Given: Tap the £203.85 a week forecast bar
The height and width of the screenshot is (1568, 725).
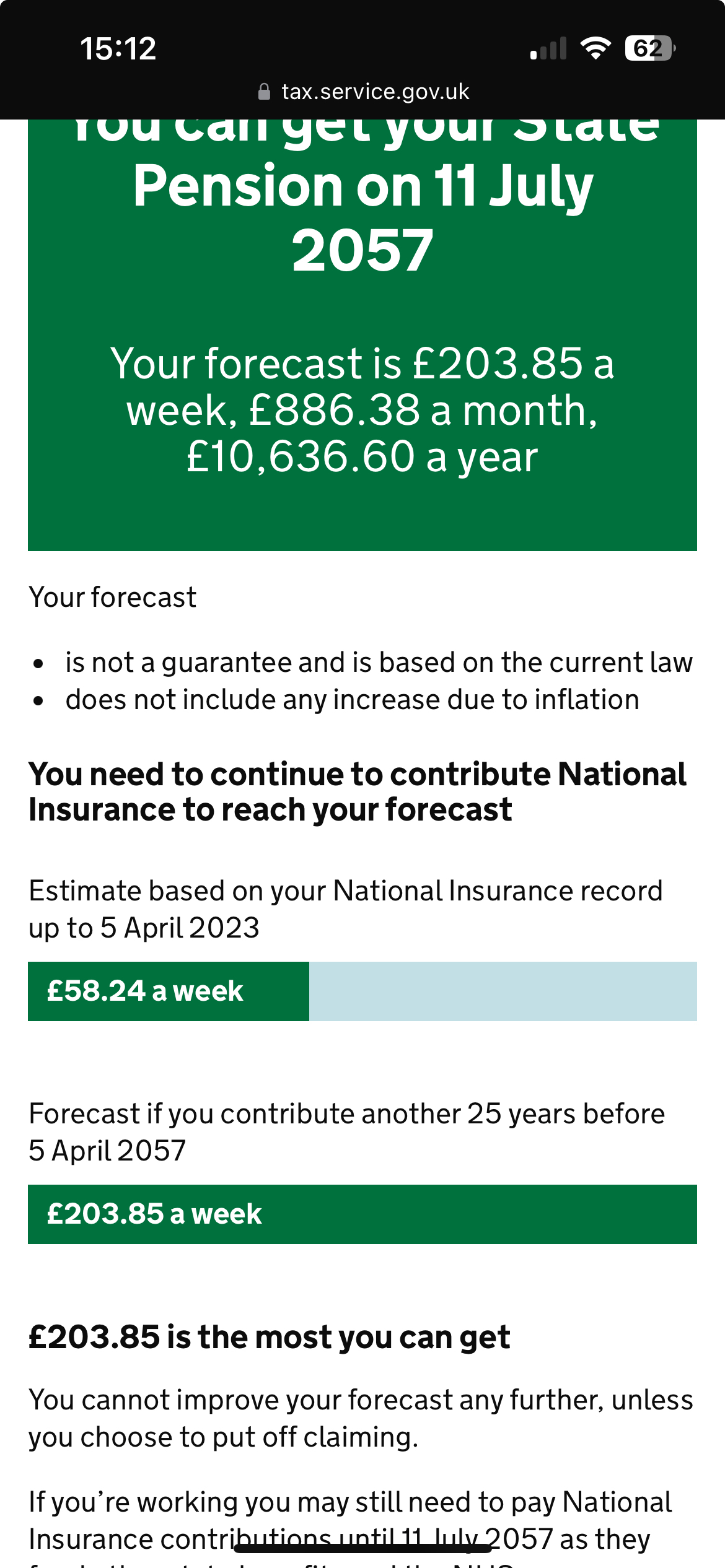Looking at the screenshot, I should click(x=362, y=1214).
